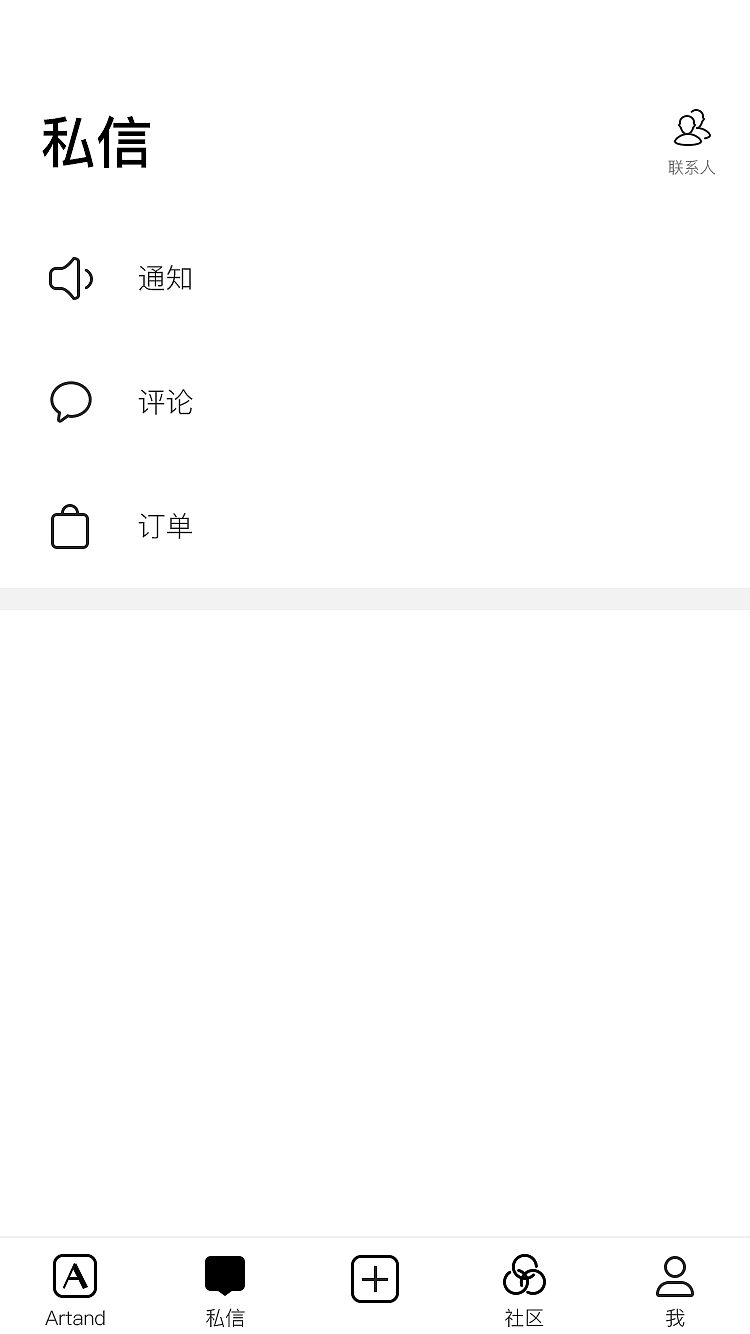Switch to the Artand tab

[75, 1290]
